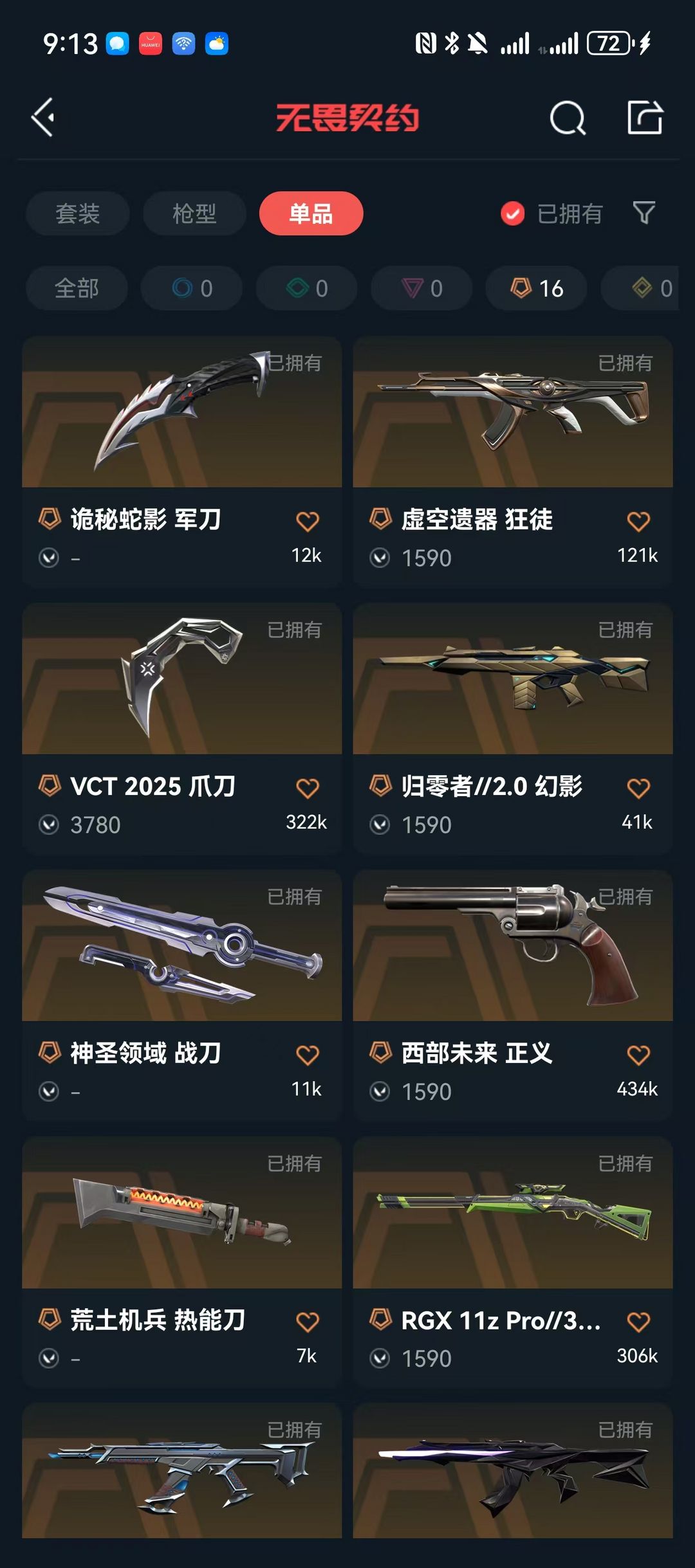
Task: Uncheck the 已拥有 checkbox
Action: [513, 214]
